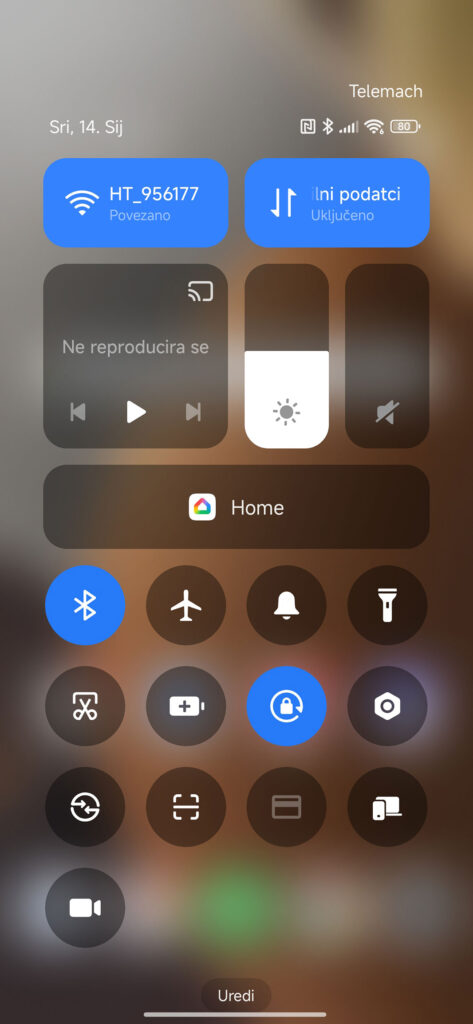Open the cast icon in media card
The width and height of the screenshot is (473, 1024).
(x=201, y=291)
